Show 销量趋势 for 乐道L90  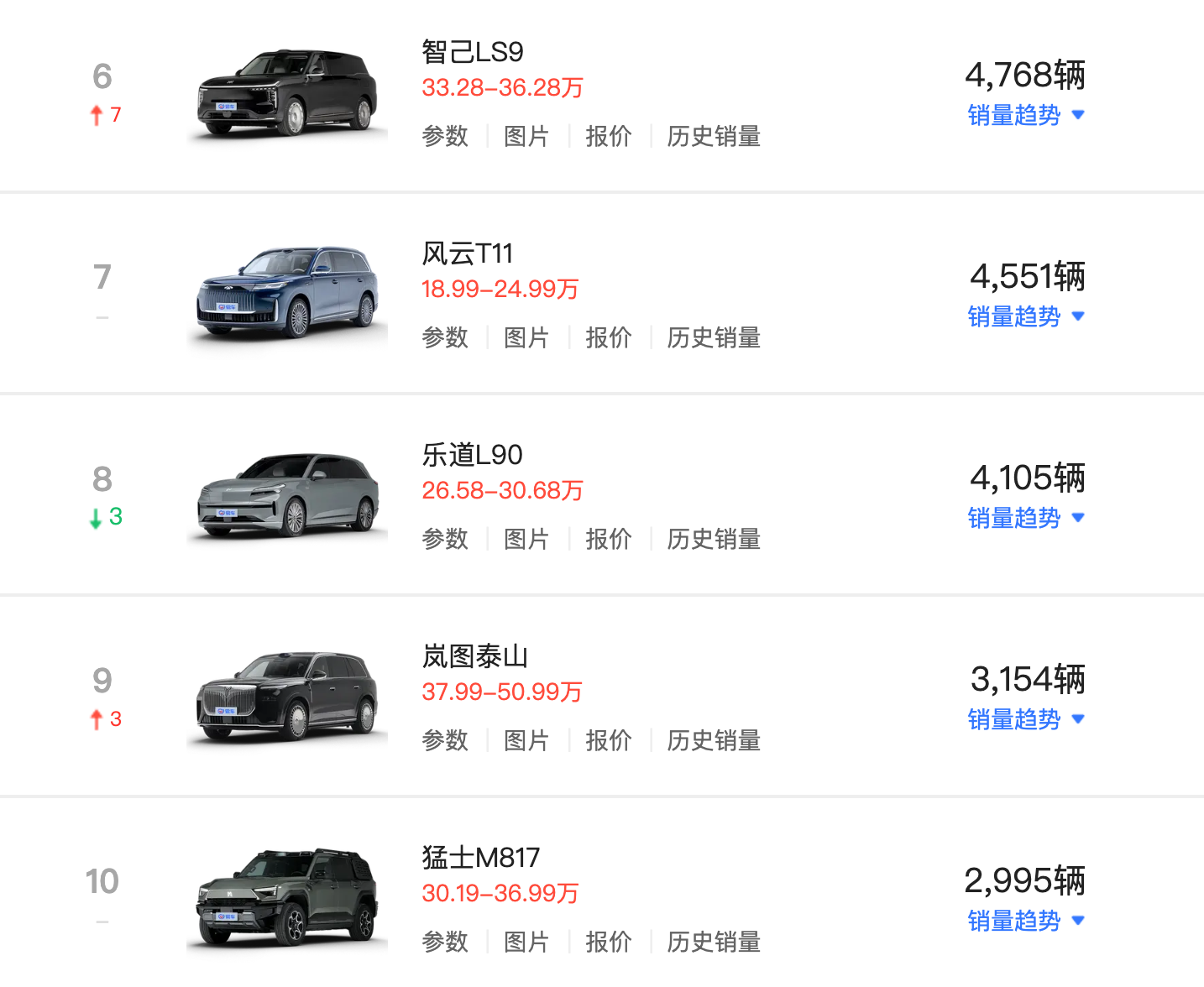1025,518
